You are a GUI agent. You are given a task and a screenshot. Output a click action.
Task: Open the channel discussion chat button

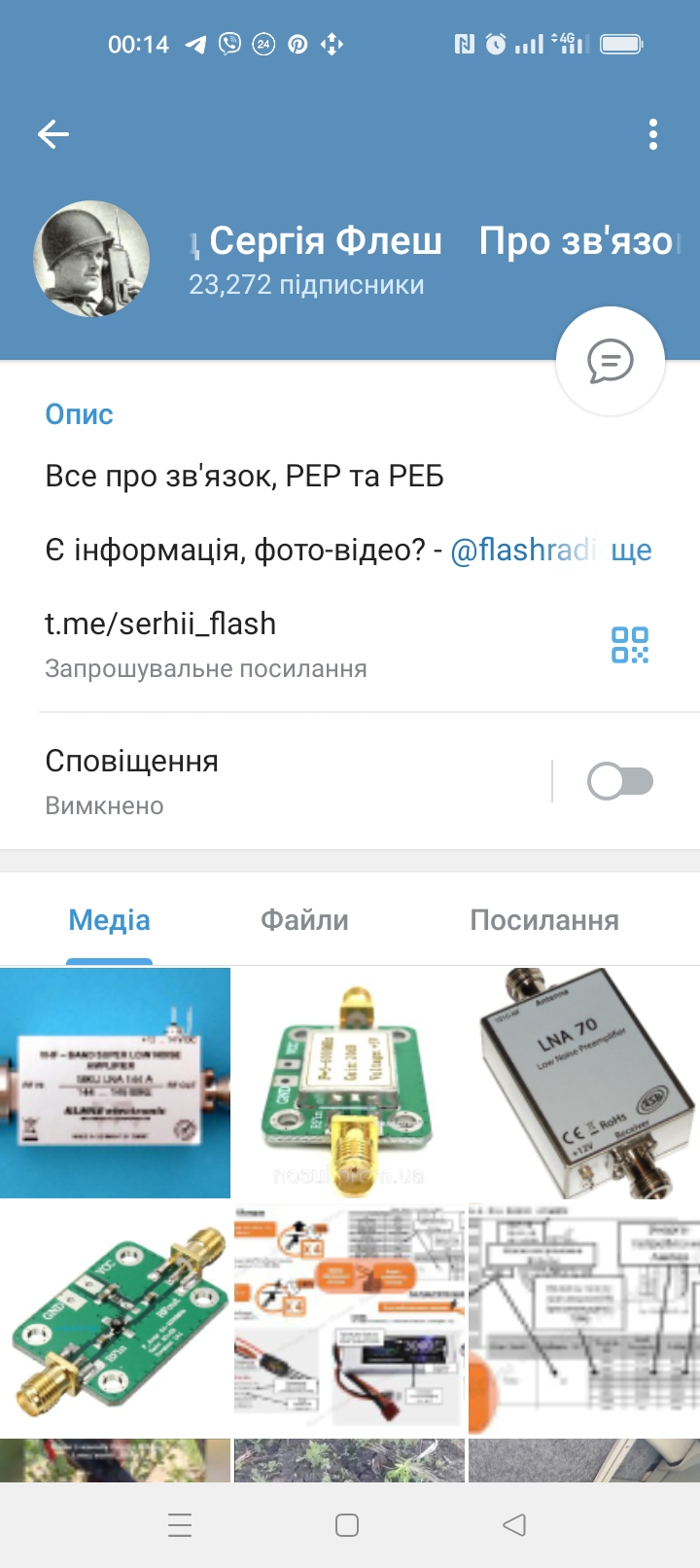tap(610, 362)
